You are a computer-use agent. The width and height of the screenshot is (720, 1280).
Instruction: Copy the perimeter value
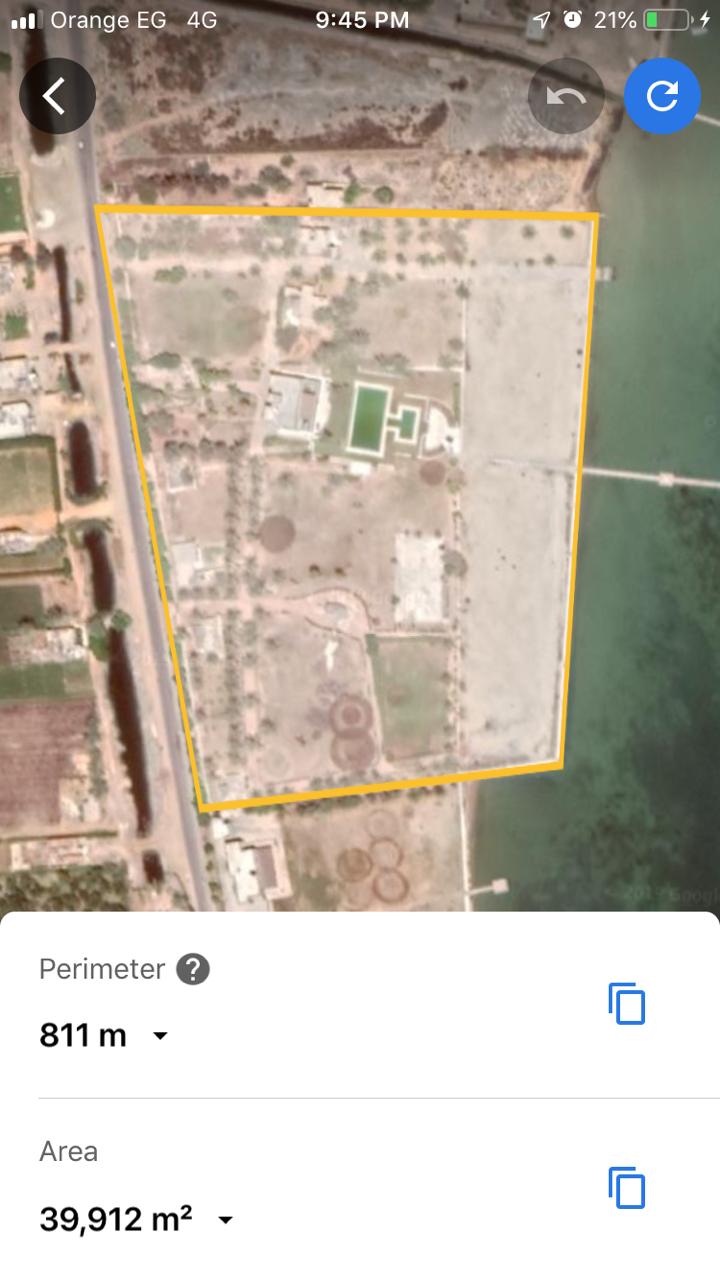627,1003
